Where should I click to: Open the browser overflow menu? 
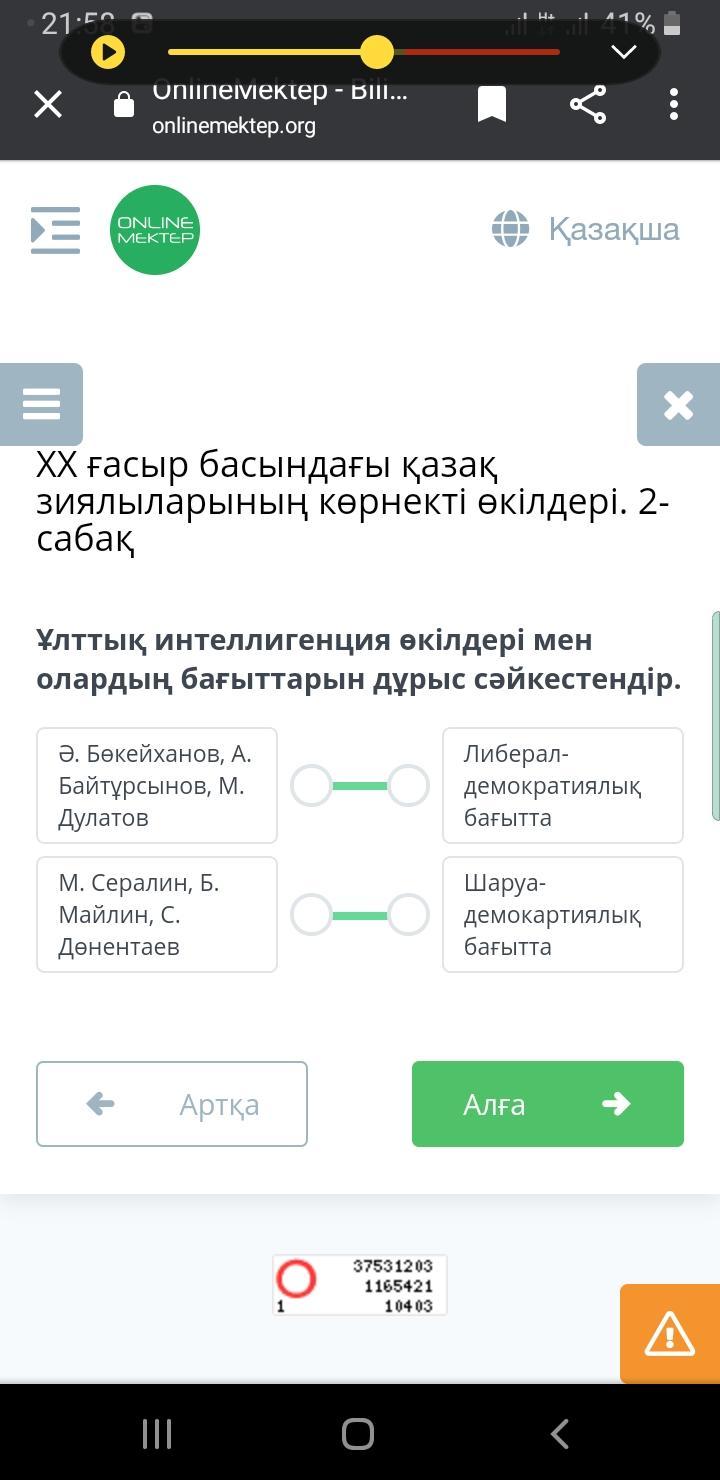click(674, 104)
